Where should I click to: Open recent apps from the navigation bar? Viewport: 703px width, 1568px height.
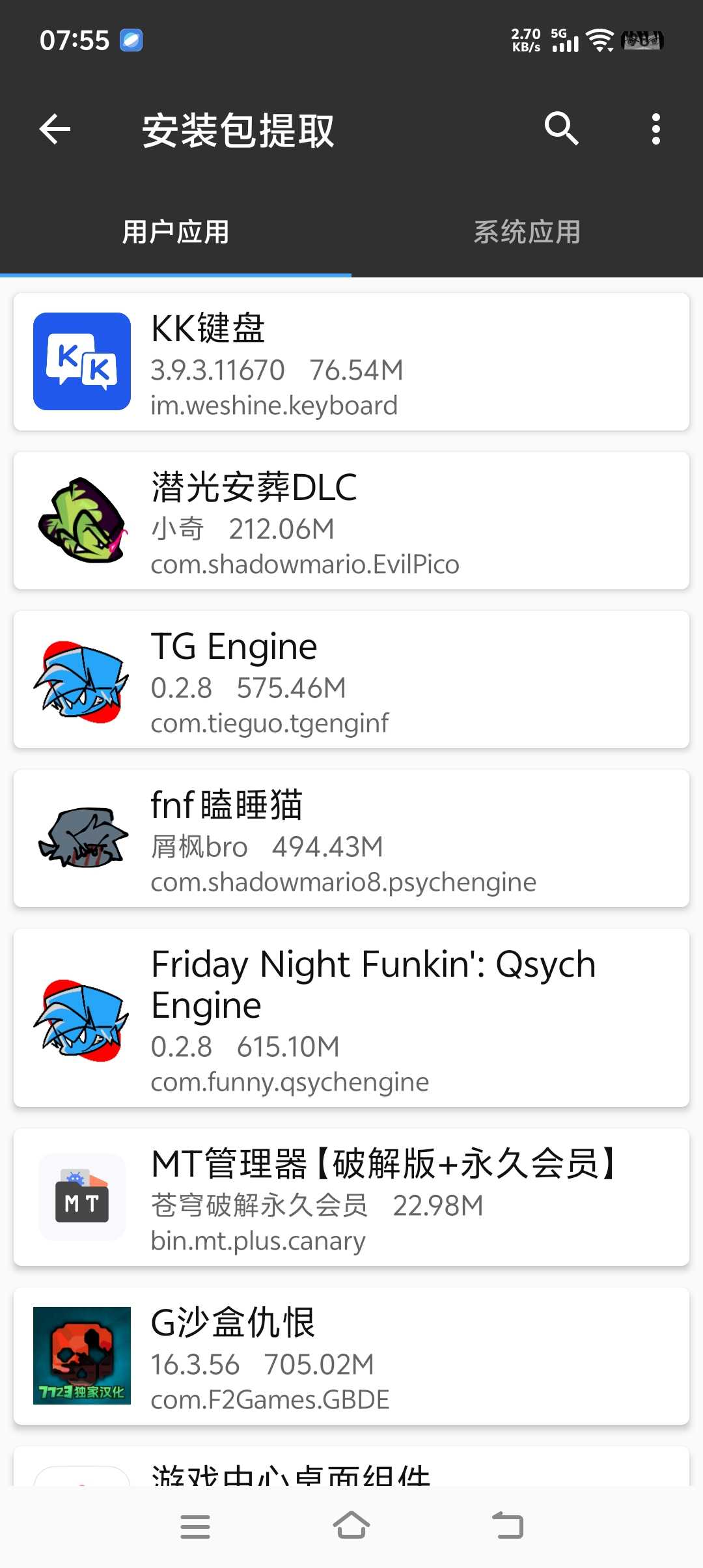(x=195, y=1526)
